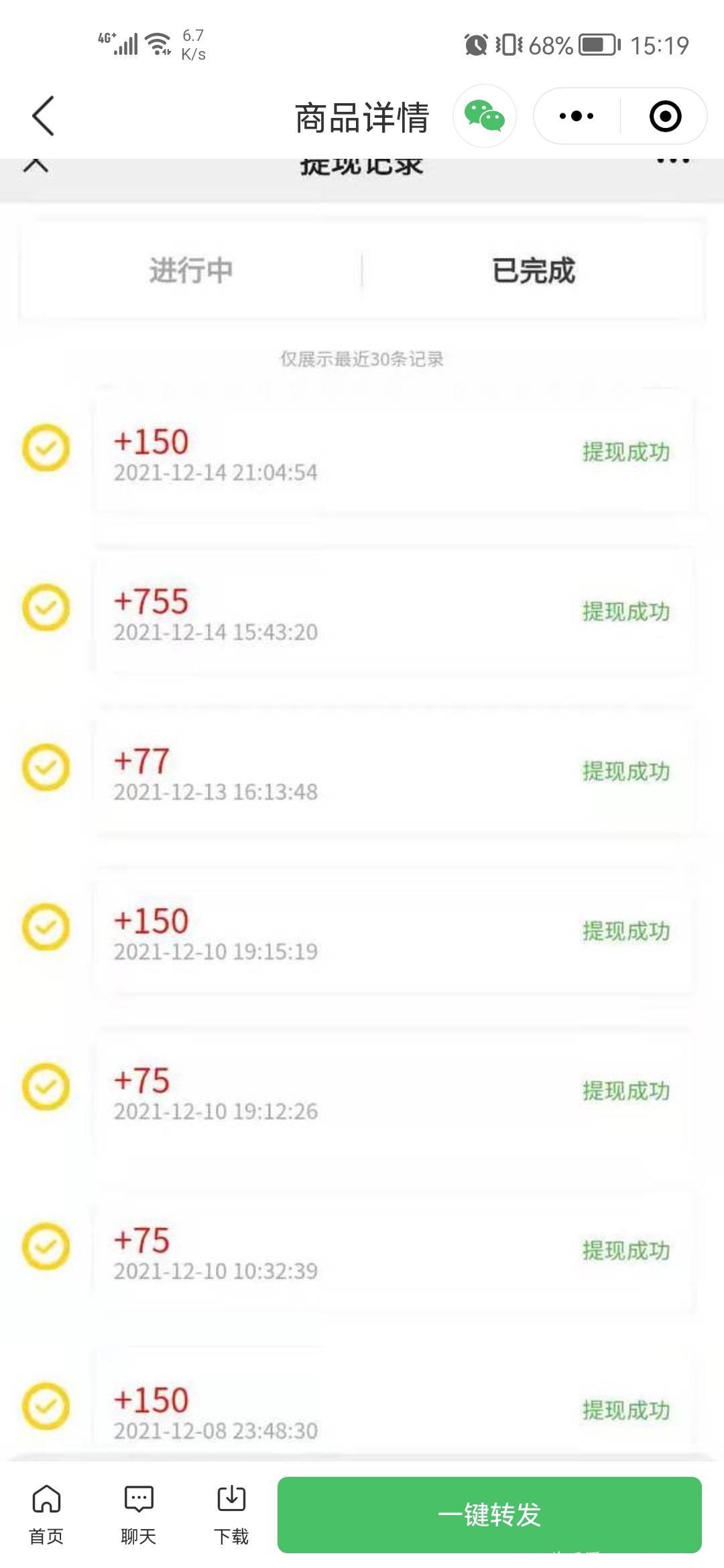The height and width of the screenshot is (1568, 724).
Task: Tap the yellow checkmark beside the +755 record
Action: coord(46,610)
